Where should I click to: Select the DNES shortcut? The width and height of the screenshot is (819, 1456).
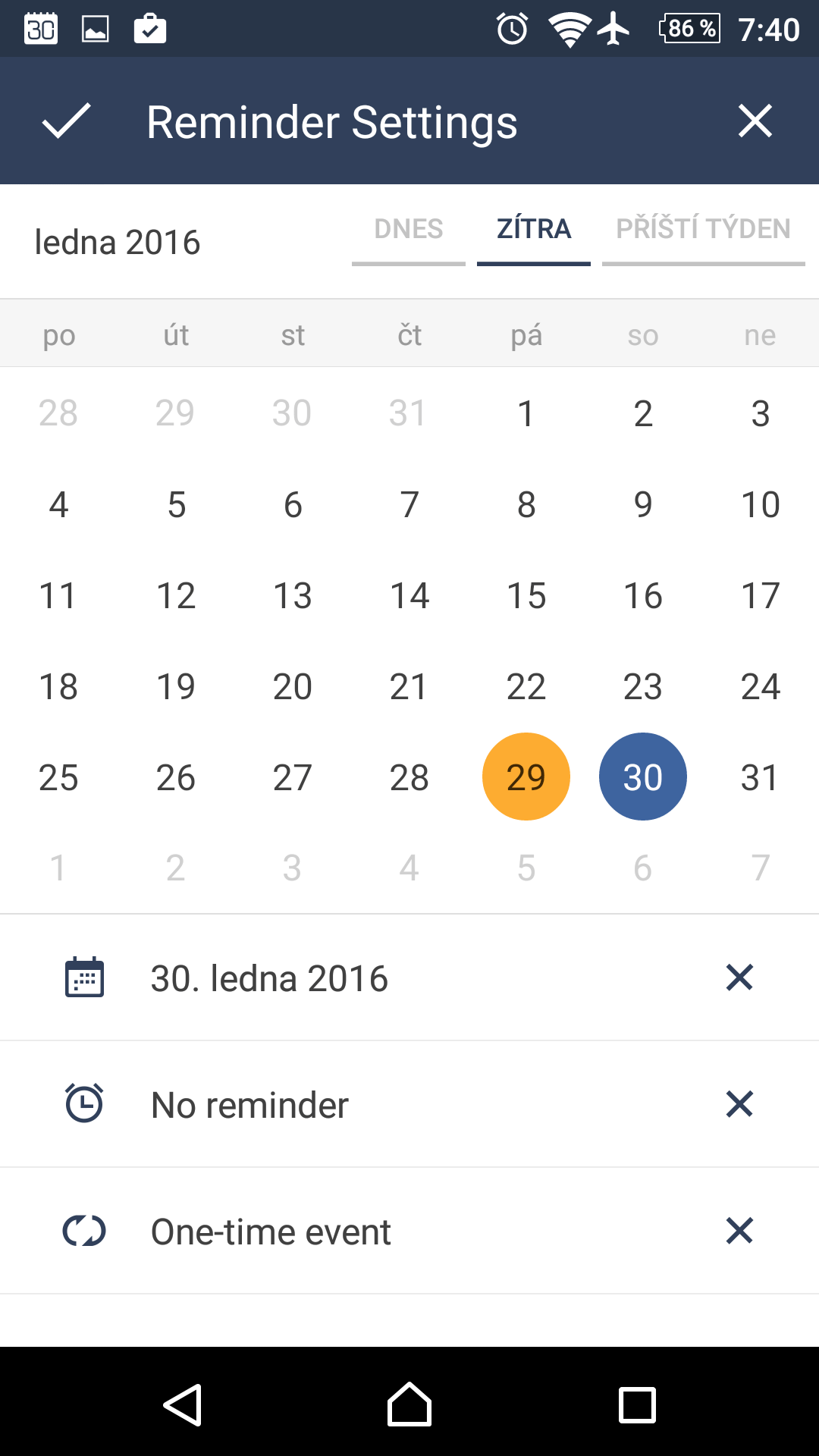tap(409, 229)
